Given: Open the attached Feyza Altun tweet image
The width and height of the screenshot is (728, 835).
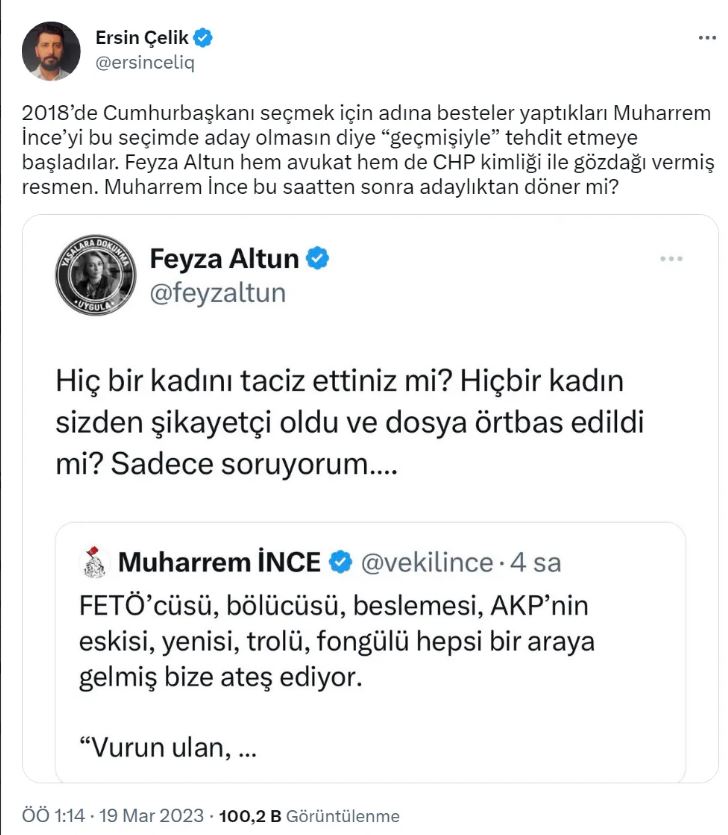Looking at the screenshot, I should tap(369, 500).
